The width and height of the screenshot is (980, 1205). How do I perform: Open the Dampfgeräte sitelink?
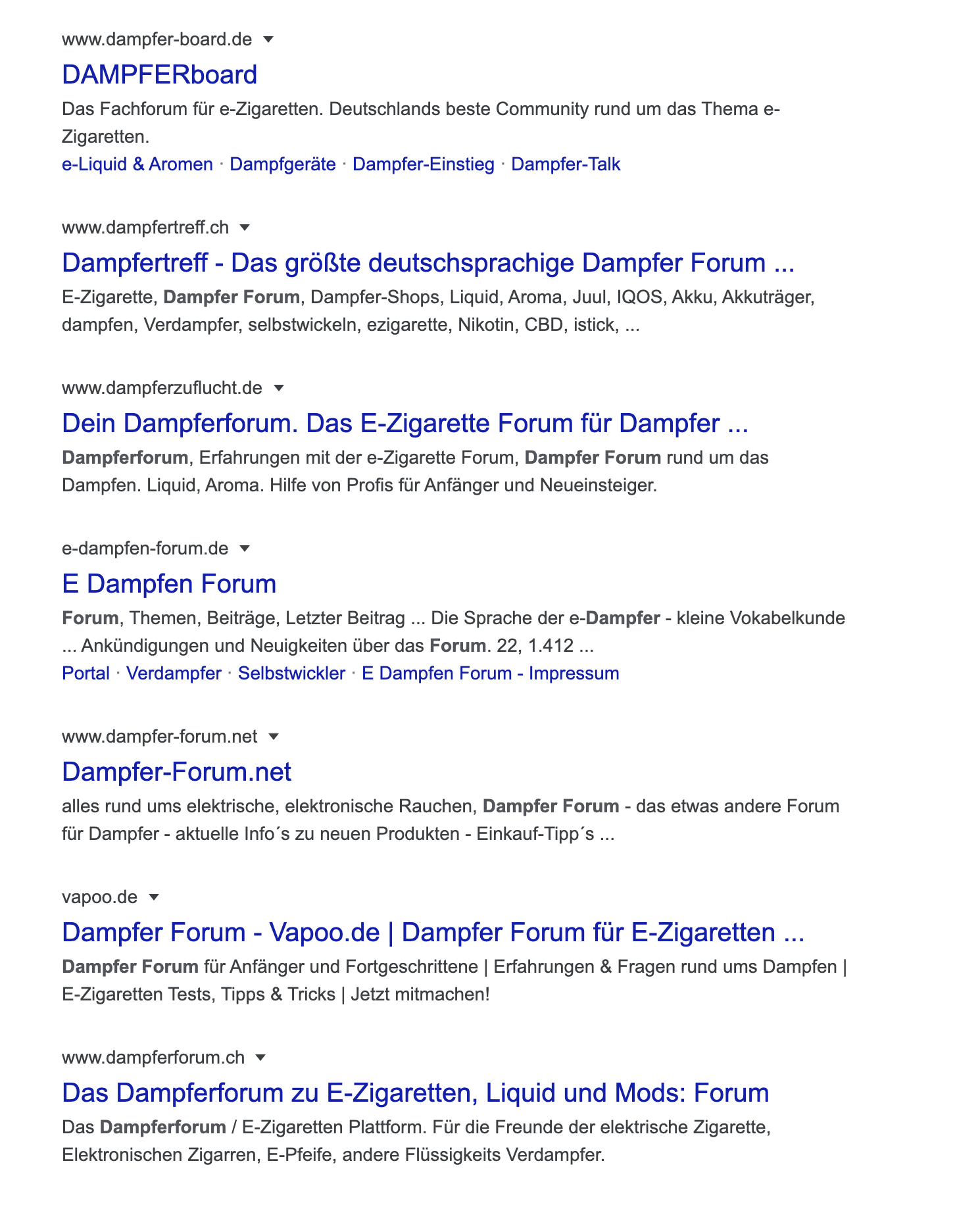click(283, 164)
